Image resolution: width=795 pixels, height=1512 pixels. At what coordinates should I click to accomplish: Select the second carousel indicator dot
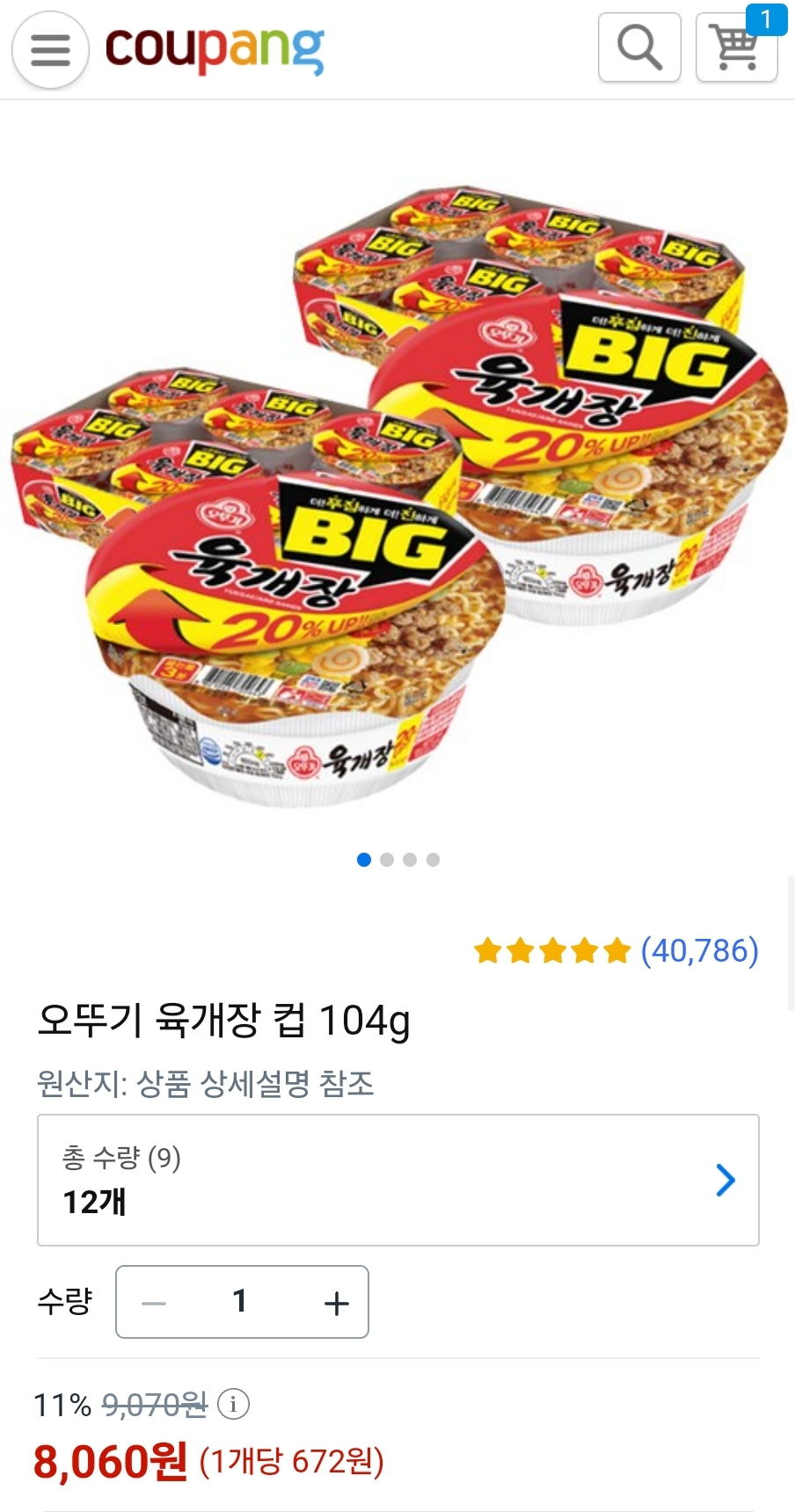click(386, 860)
